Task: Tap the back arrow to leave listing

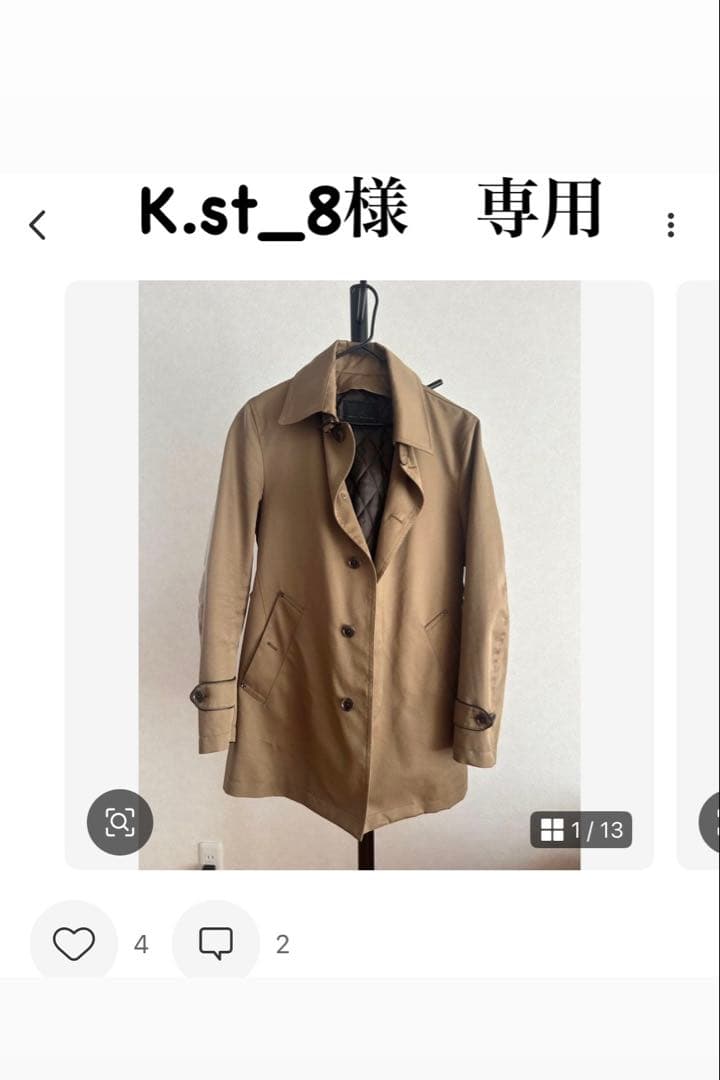Action: (38, 224)
